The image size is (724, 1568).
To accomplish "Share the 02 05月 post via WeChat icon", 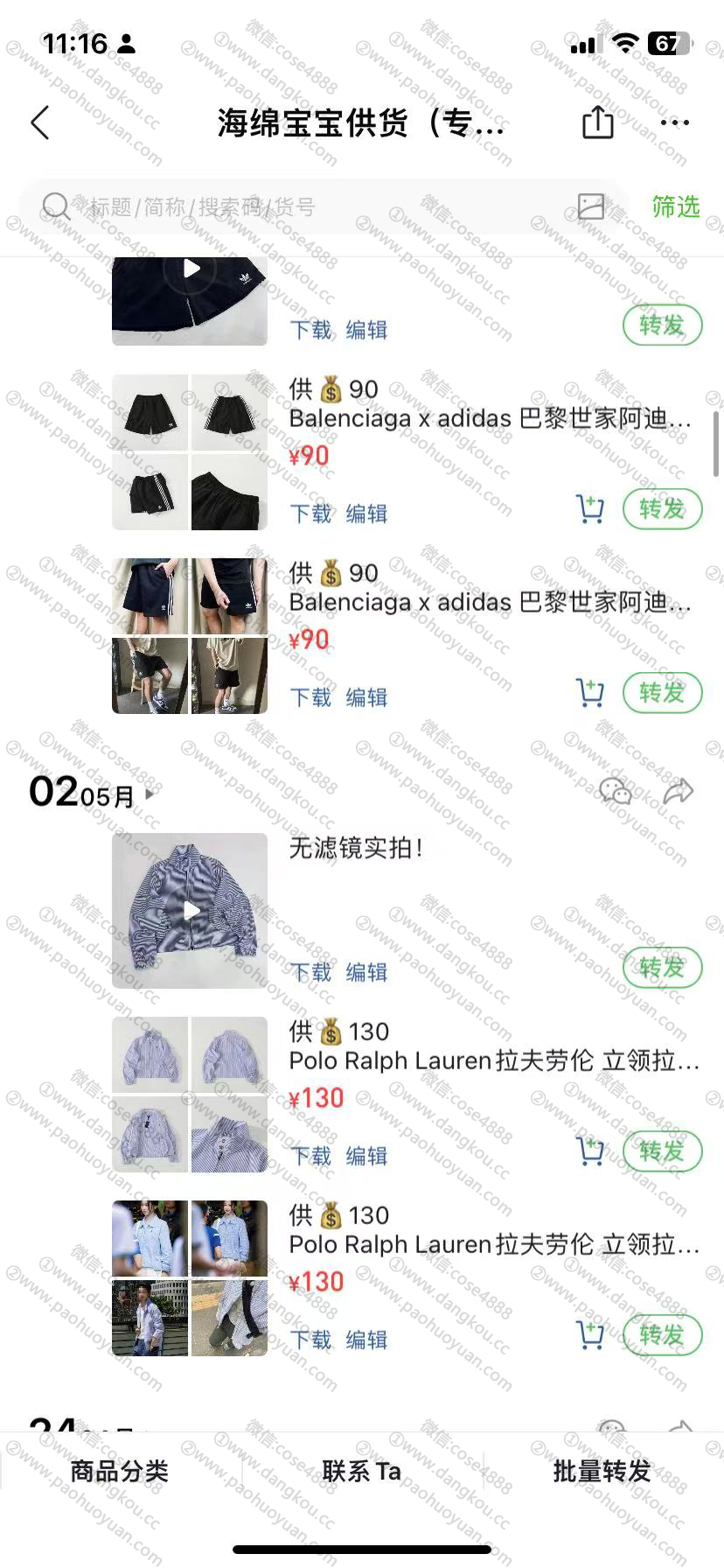I will point(616,792).
